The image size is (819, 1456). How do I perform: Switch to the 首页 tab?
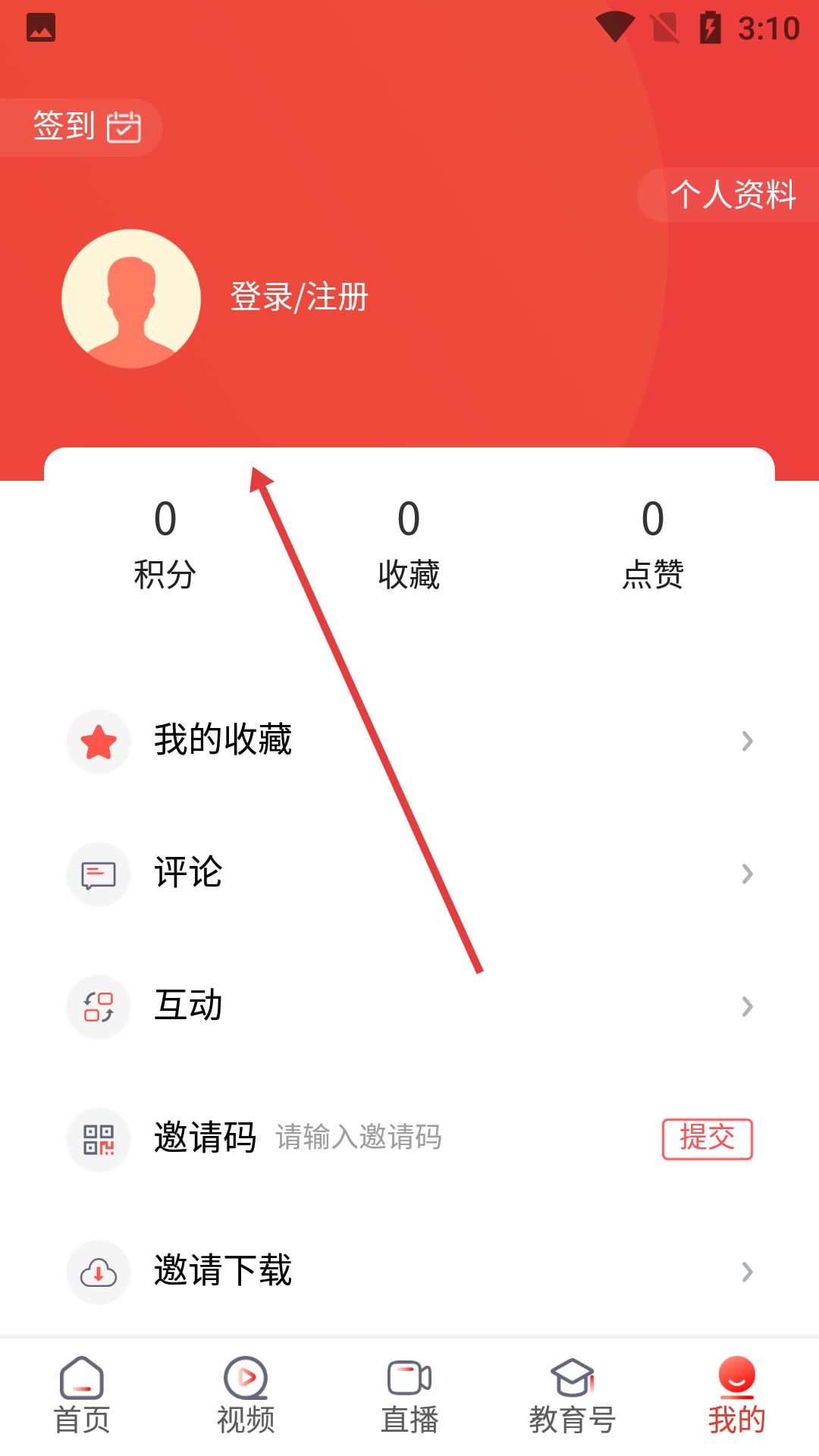[x=82, y=1397]
